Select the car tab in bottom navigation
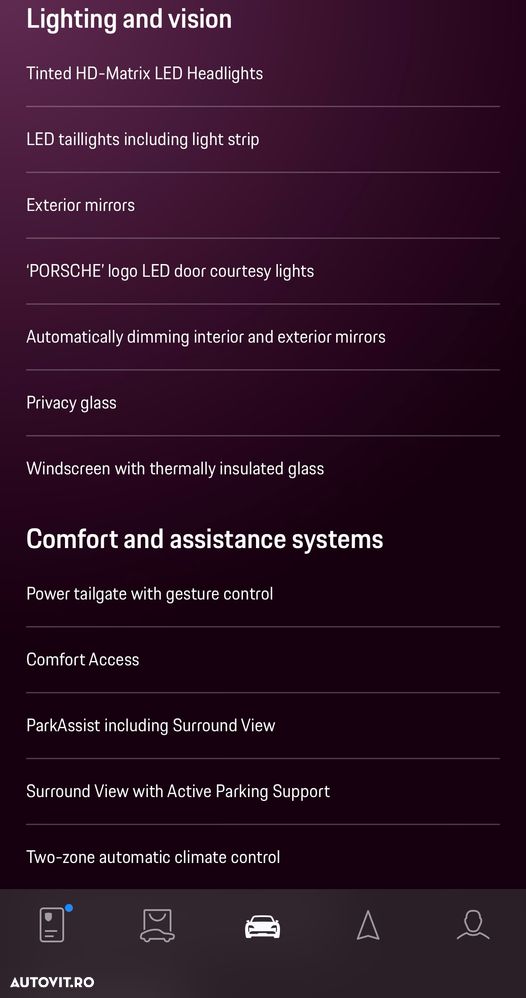 pyautogui.click(x=262, y=927)
